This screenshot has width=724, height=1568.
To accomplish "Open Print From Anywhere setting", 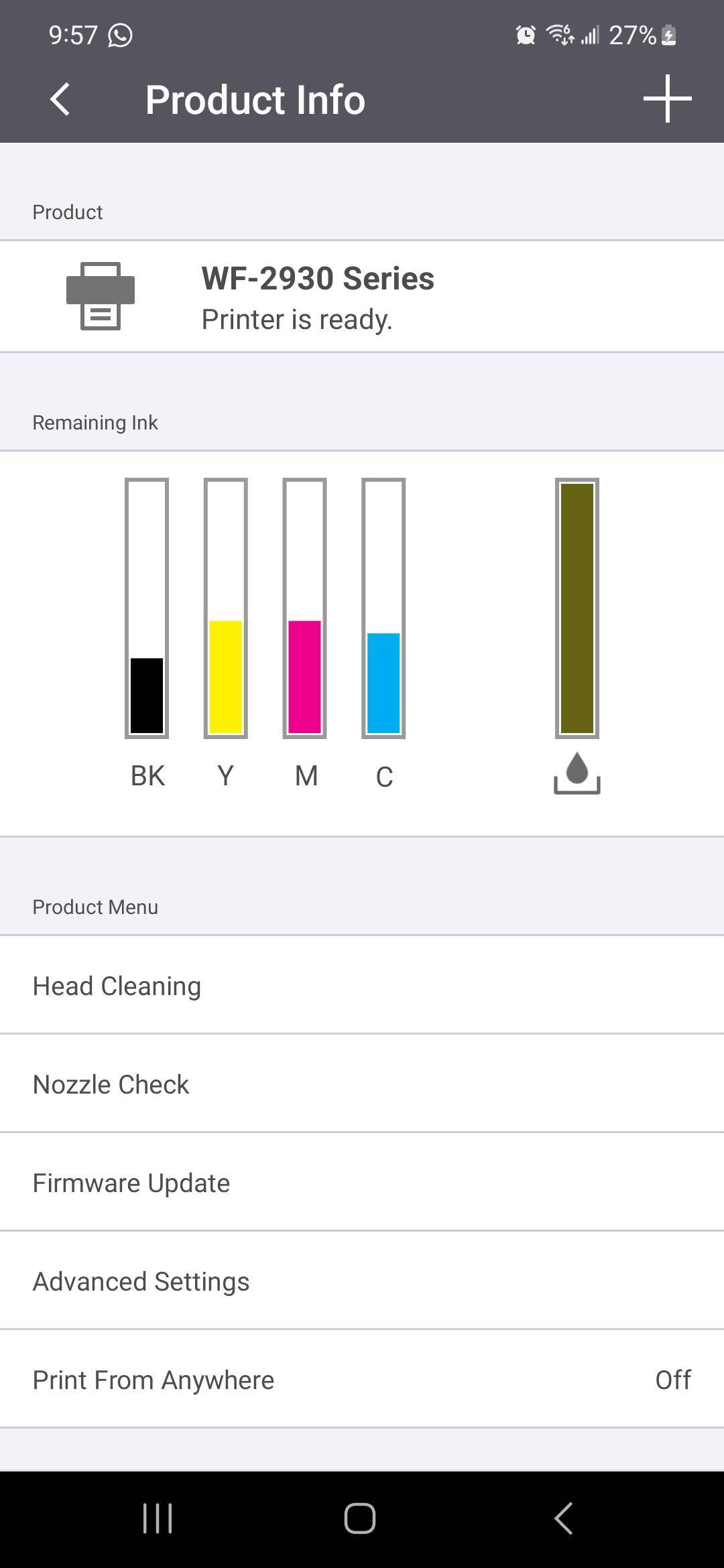I will coord(362,1380).
